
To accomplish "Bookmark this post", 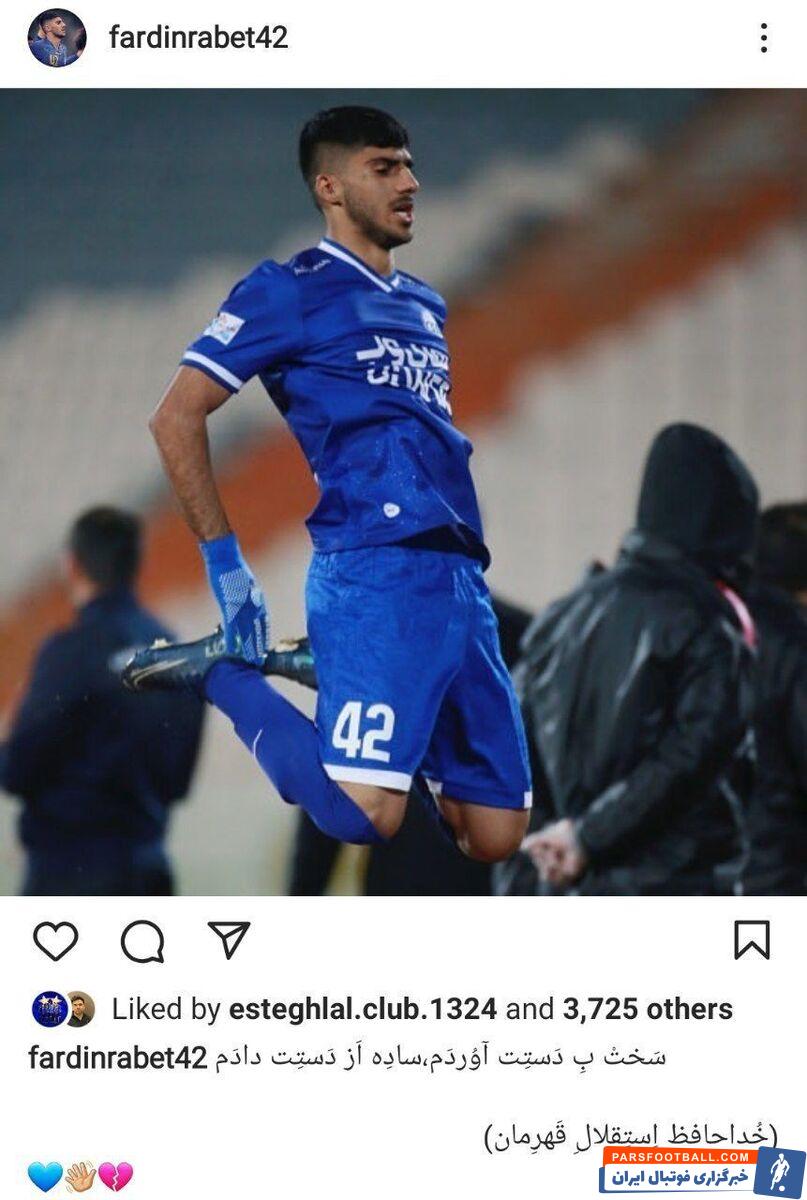I will pyautogui.click(x=751, y=940).
